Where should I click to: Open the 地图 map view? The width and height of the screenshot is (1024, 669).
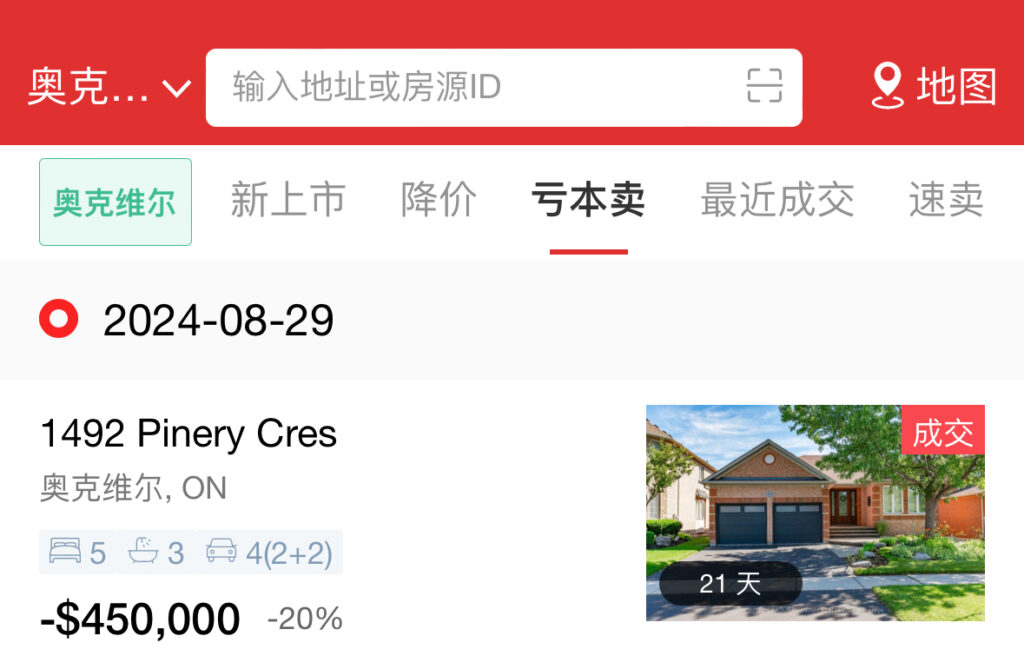(x=934, y=88)
